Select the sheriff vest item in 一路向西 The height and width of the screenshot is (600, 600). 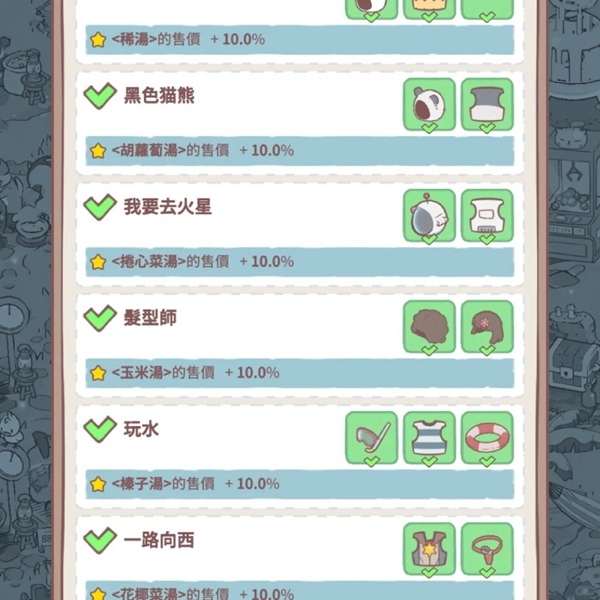click(x=429, y=548)
